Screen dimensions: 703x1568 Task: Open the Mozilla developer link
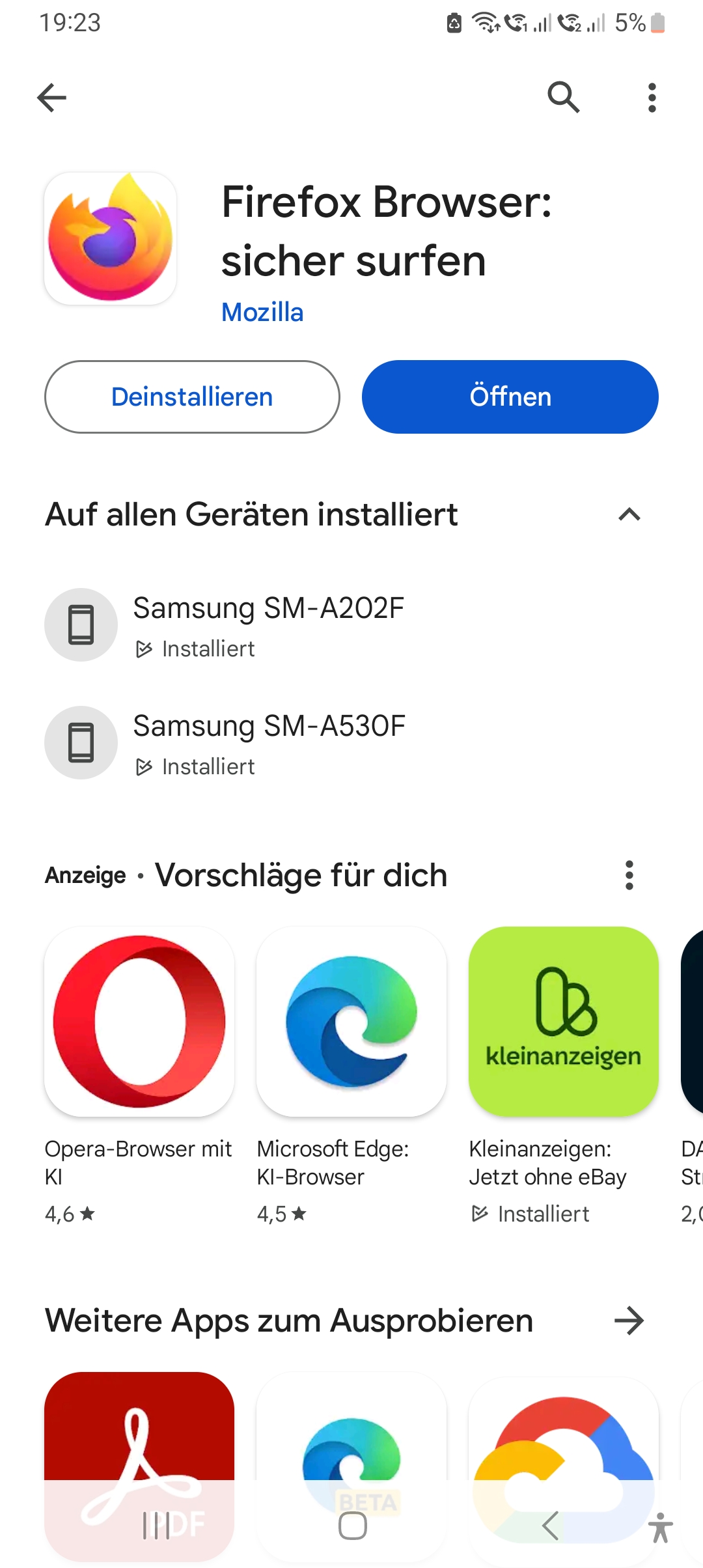point(262,313)
